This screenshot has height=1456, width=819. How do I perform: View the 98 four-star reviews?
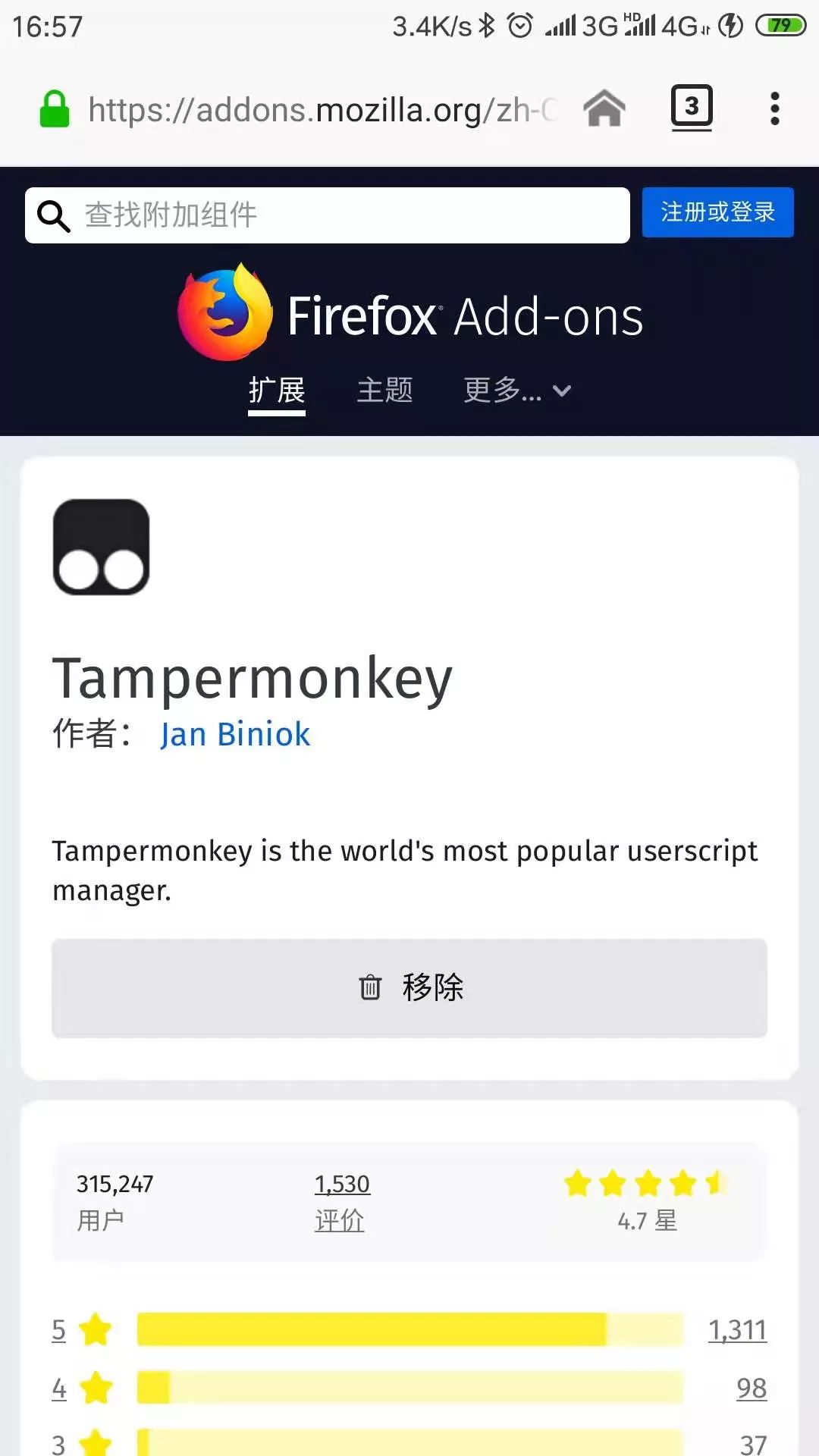coord(751,1389)
